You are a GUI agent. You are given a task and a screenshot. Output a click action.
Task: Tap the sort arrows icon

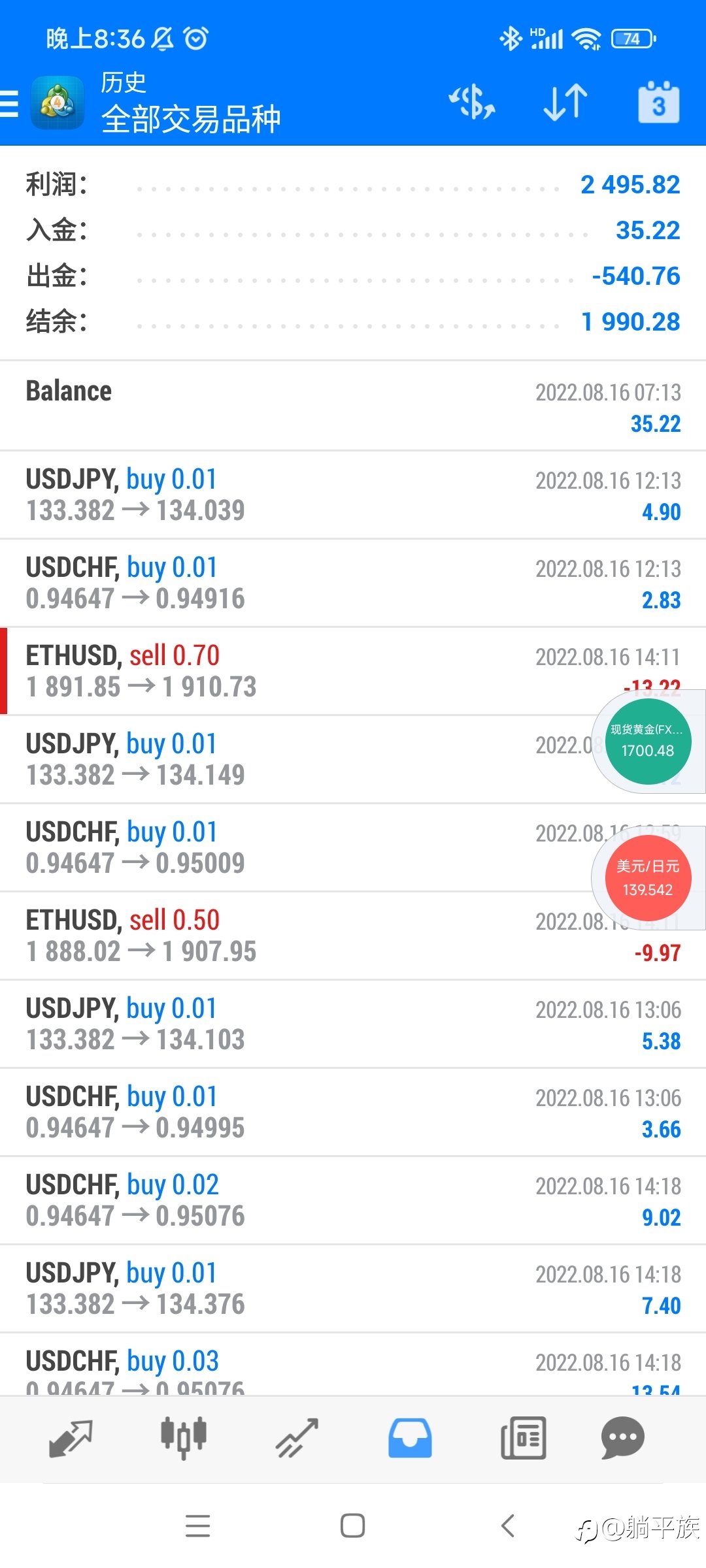[565, 103]
